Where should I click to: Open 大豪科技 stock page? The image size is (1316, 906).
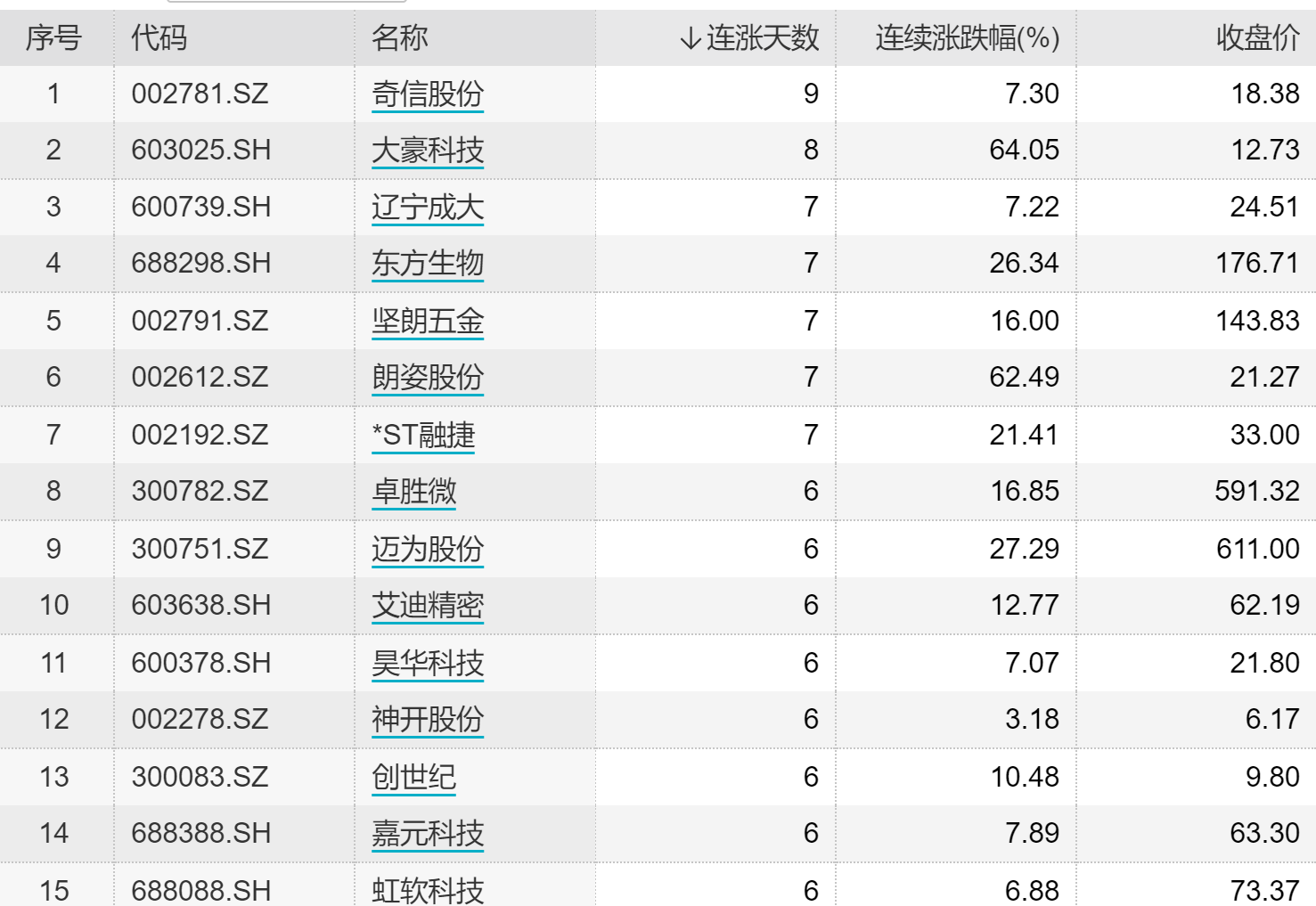coord(428,150)
